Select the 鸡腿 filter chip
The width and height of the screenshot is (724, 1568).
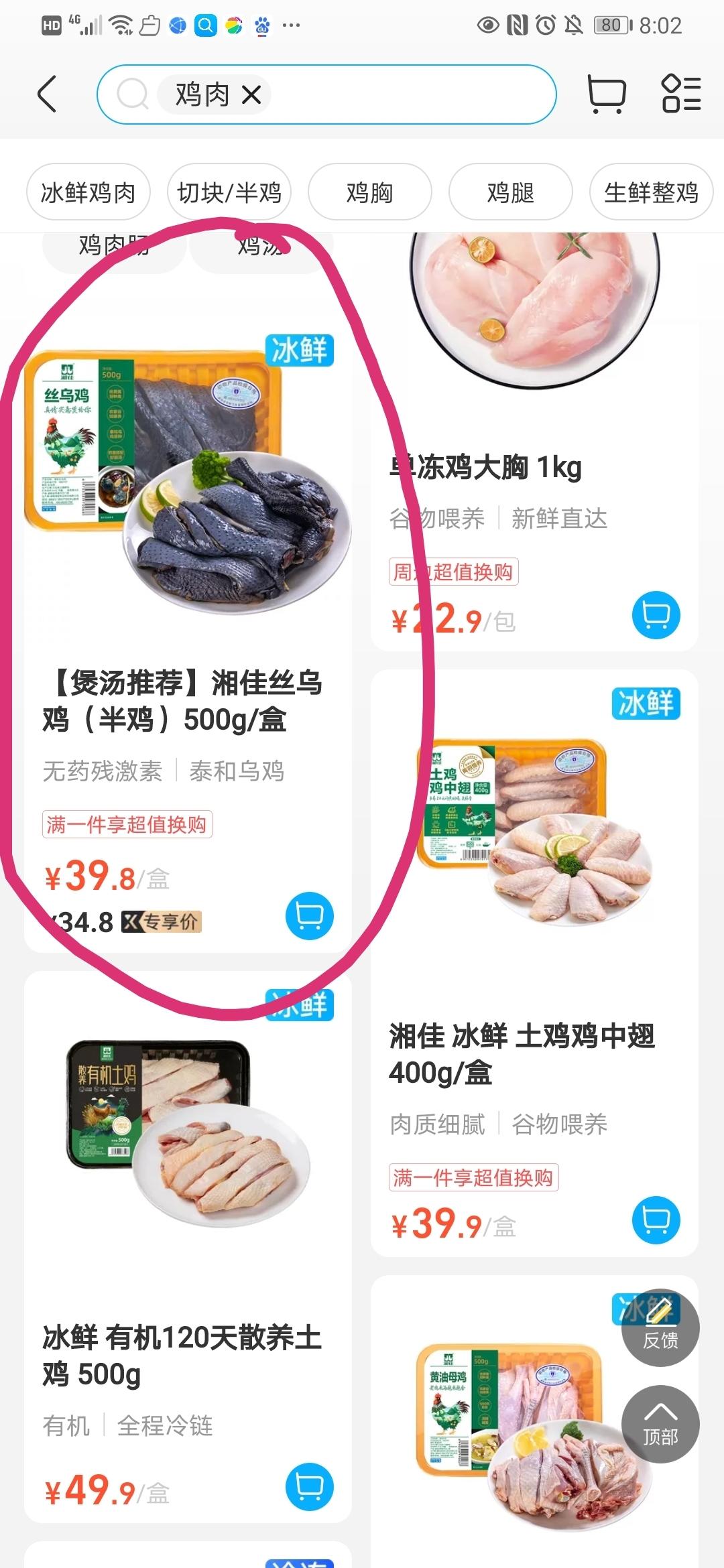[509, 192]
